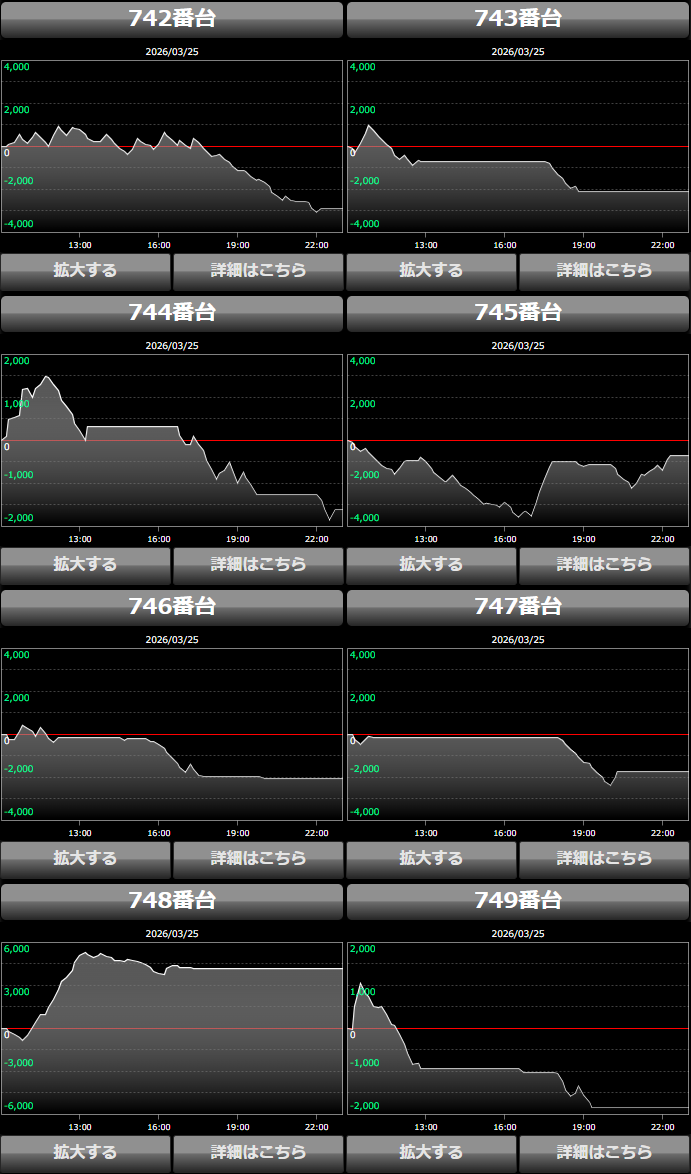Select 拡大する under 749番台
Screen dimensions: 691x1174
pyautogui.click(x=432, y=1153)
